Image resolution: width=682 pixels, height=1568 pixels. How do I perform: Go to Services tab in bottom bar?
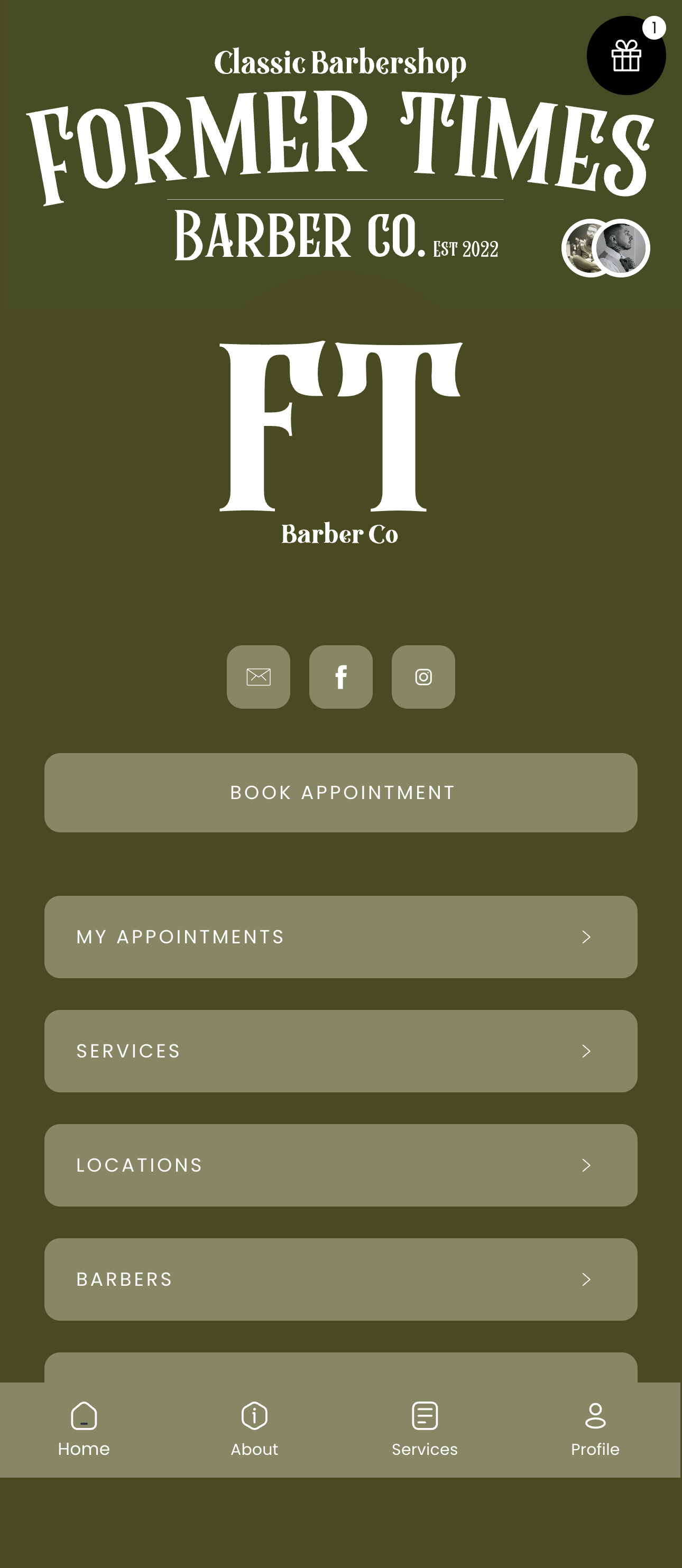pyautogui.click(x=425, y=1428)
